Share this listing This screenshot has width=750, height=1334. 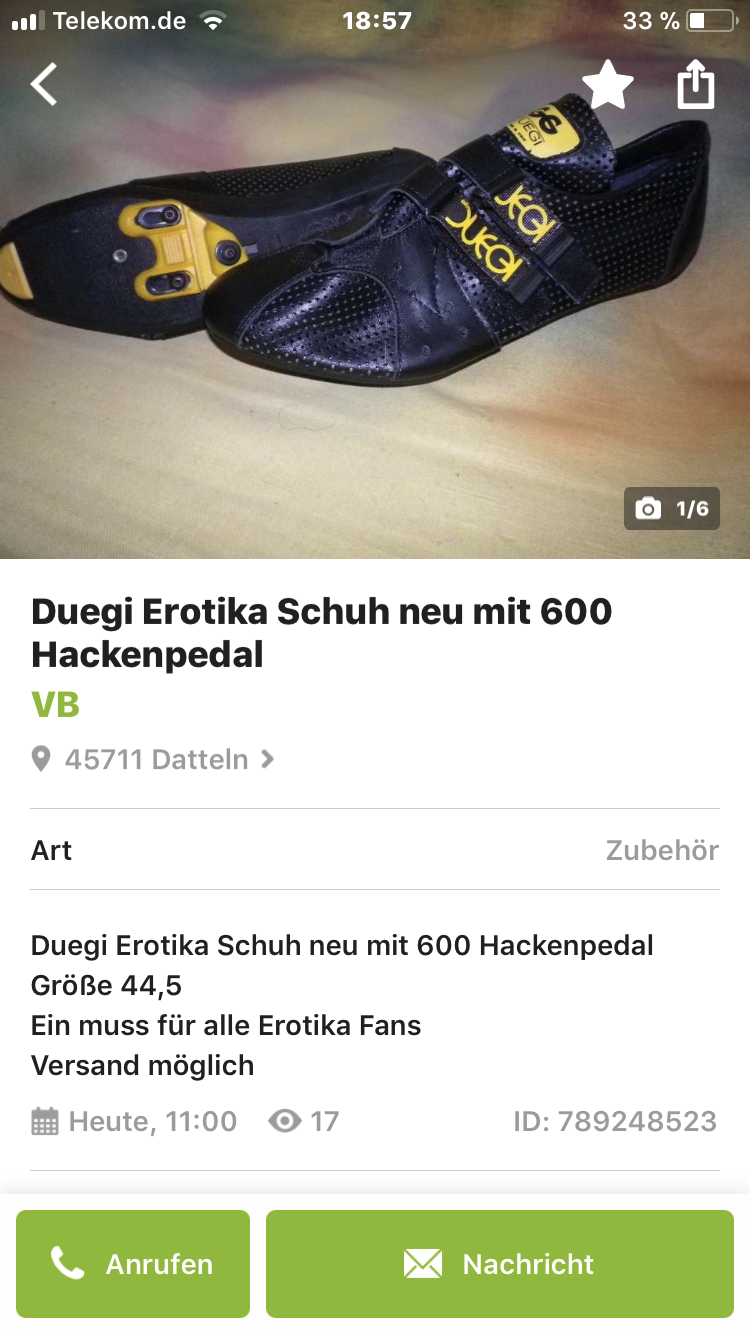click(x=695, y=85)
